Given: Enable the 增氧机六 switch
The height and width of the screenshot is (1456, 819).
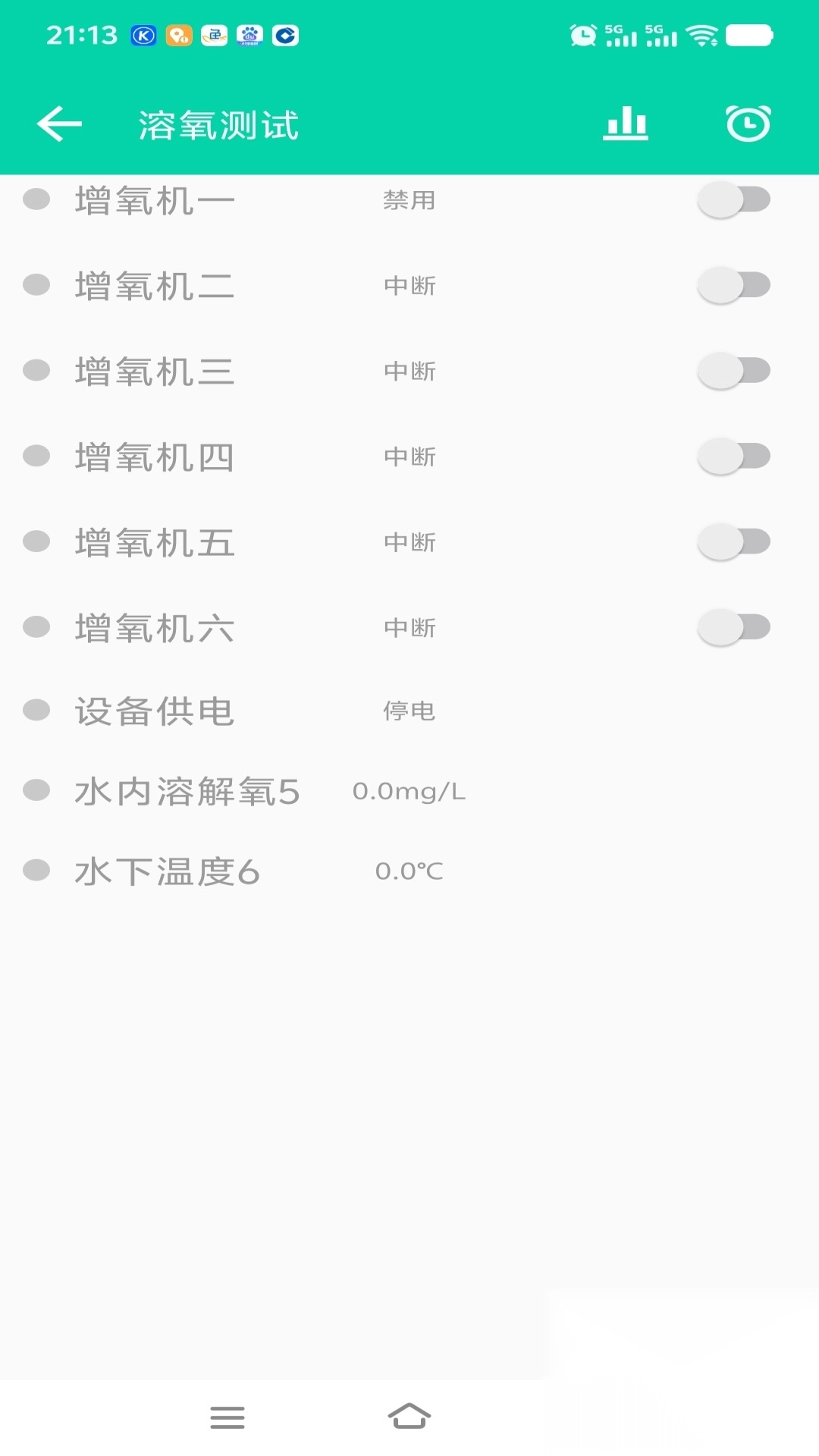Looking at the screenshot, I should coord(732,626).
